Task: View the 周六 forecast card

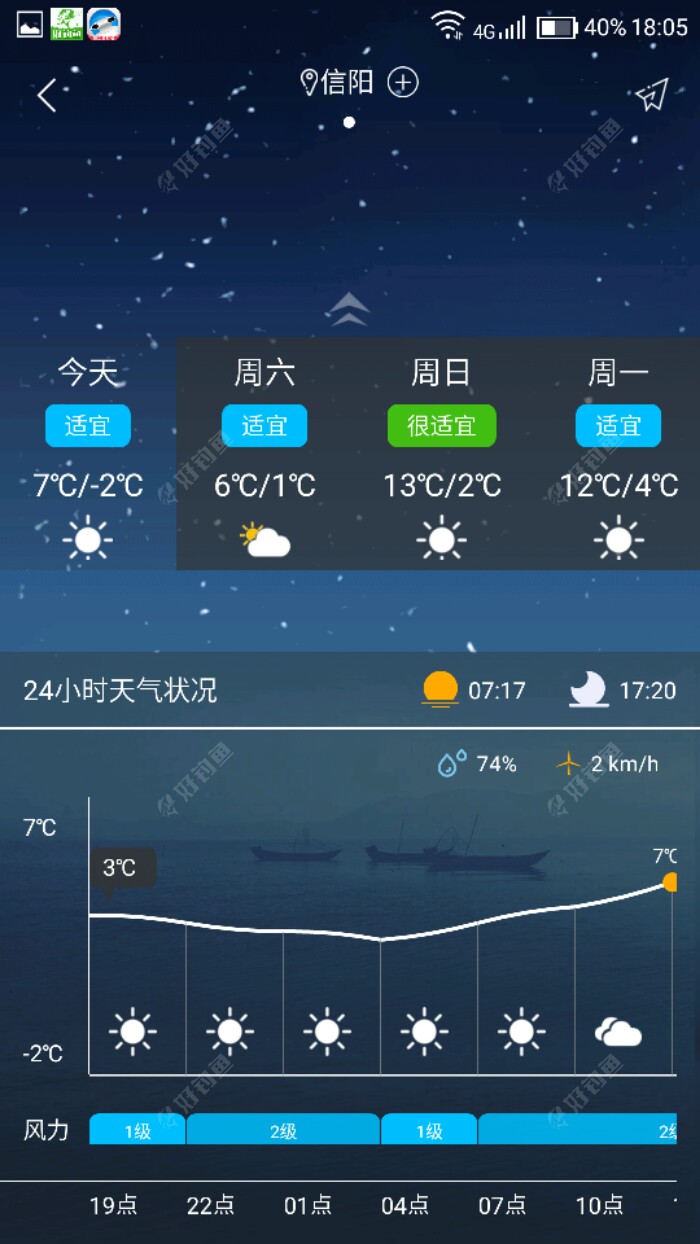Action: (265, 455)
